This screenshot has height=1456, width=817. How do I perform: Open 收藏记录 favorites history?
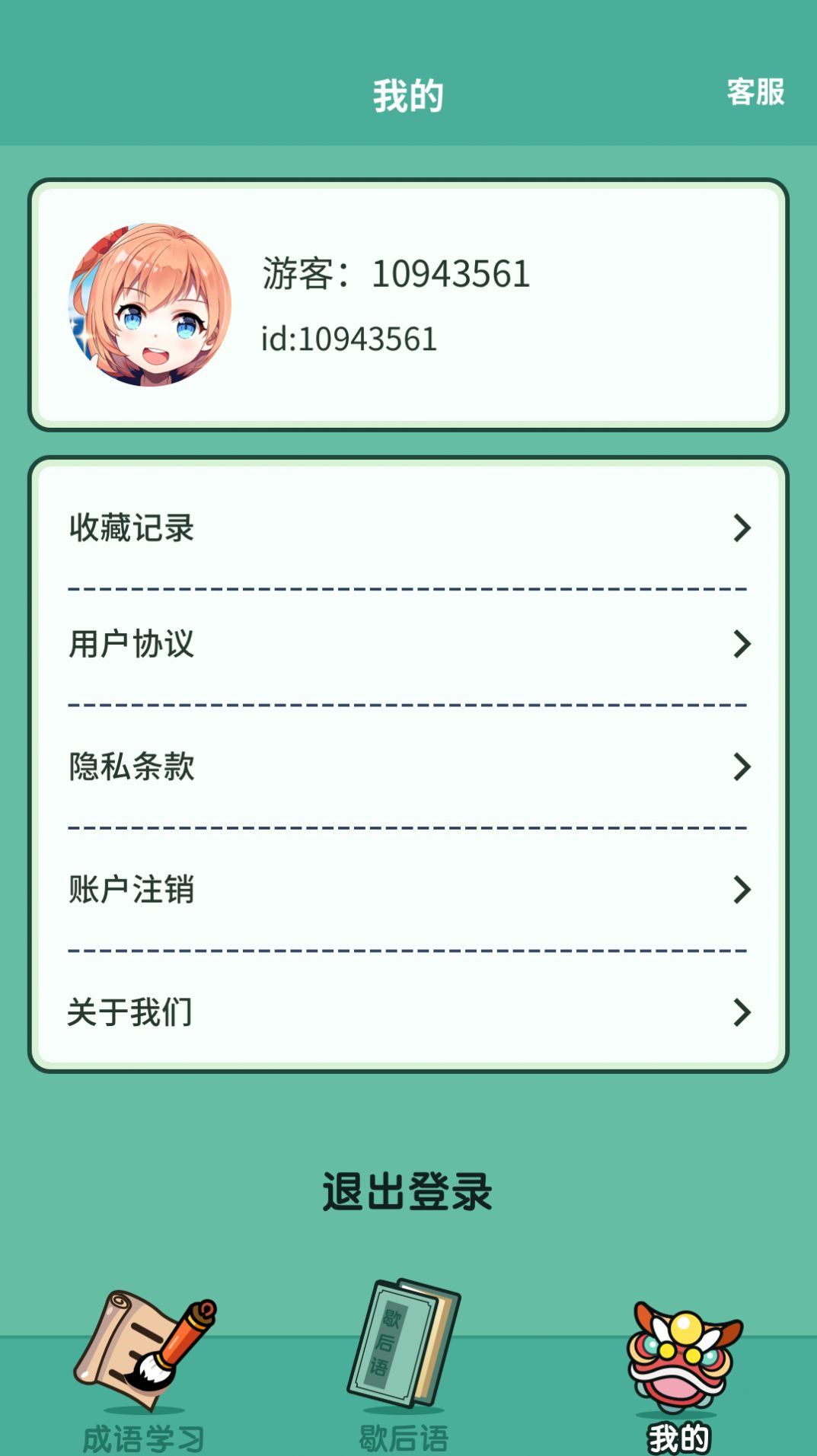tap(408, 527)
